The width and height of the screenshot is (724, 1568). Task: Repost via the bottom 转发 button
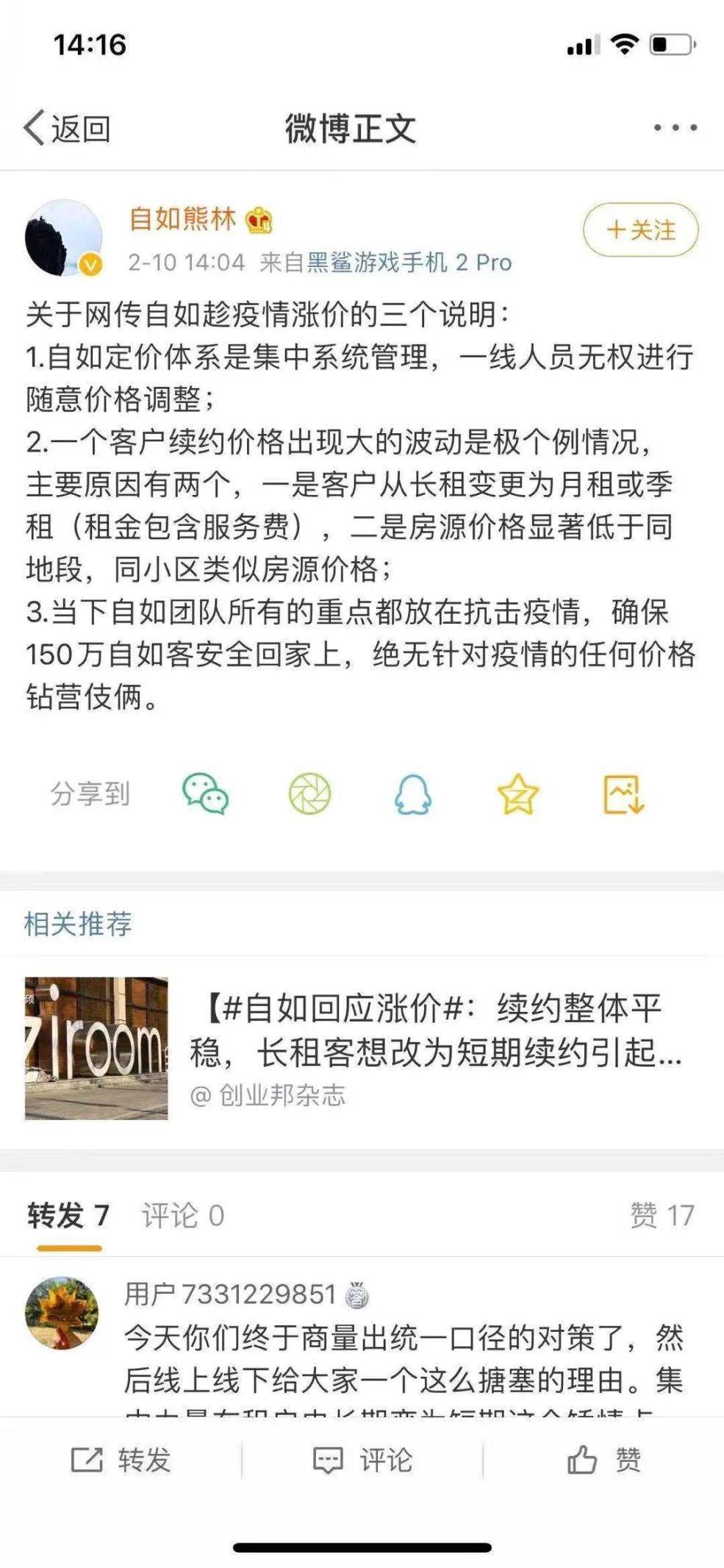tap(121, 1460)
